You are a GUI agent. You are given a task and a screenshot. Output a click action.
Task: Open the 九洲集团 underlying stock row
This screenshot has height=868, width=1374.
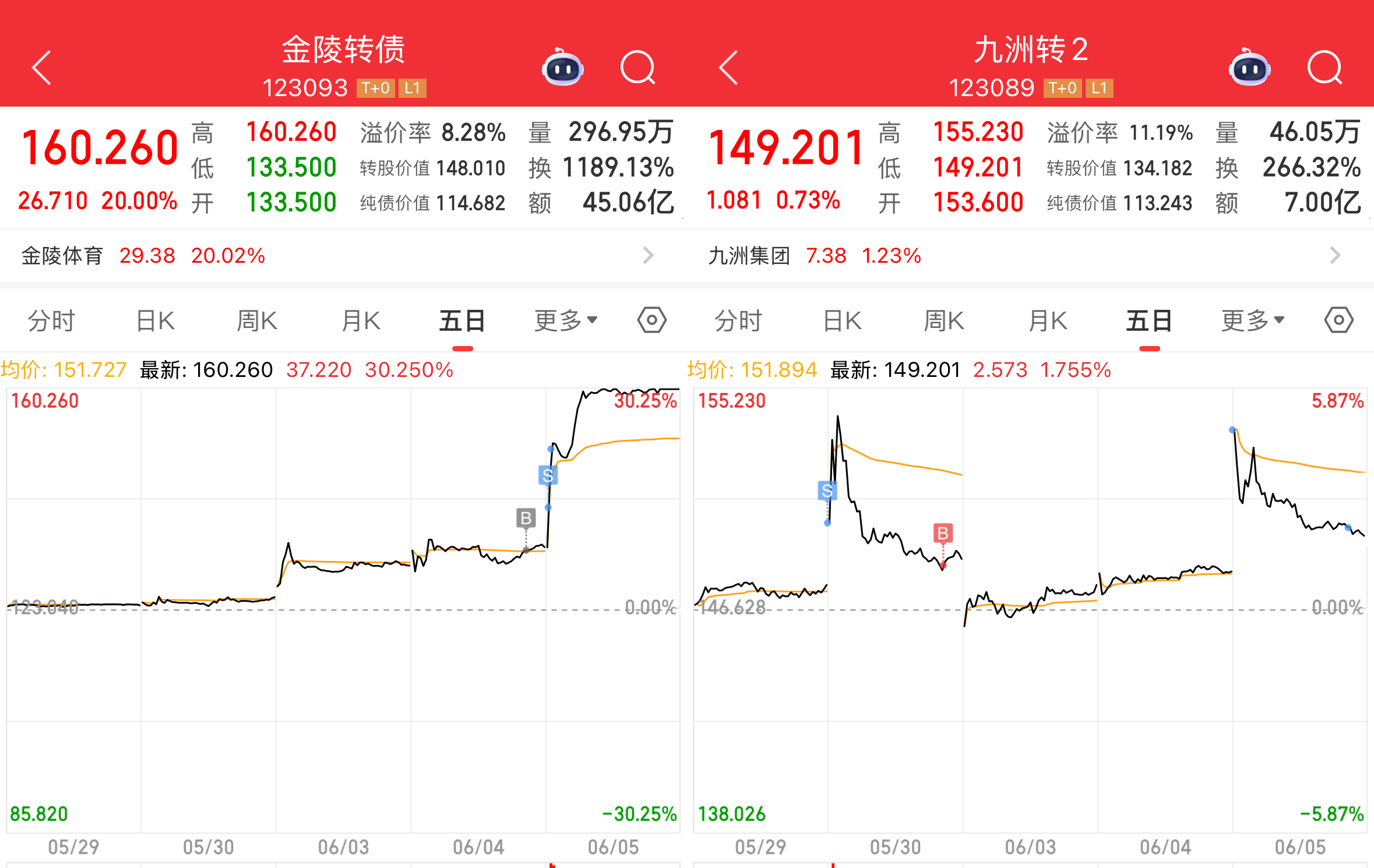[1026, 255]
